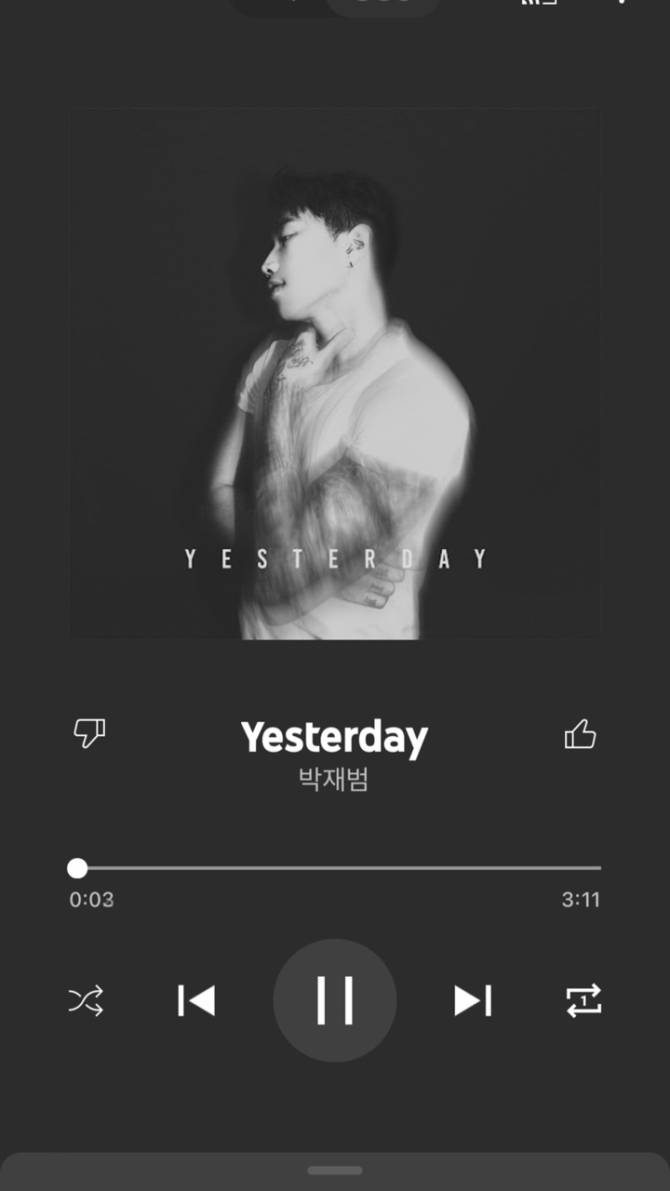Viewport: 670px width, 1191px height.
Task: Dislike the song Yesterday
Action: (x=89, y=735)
